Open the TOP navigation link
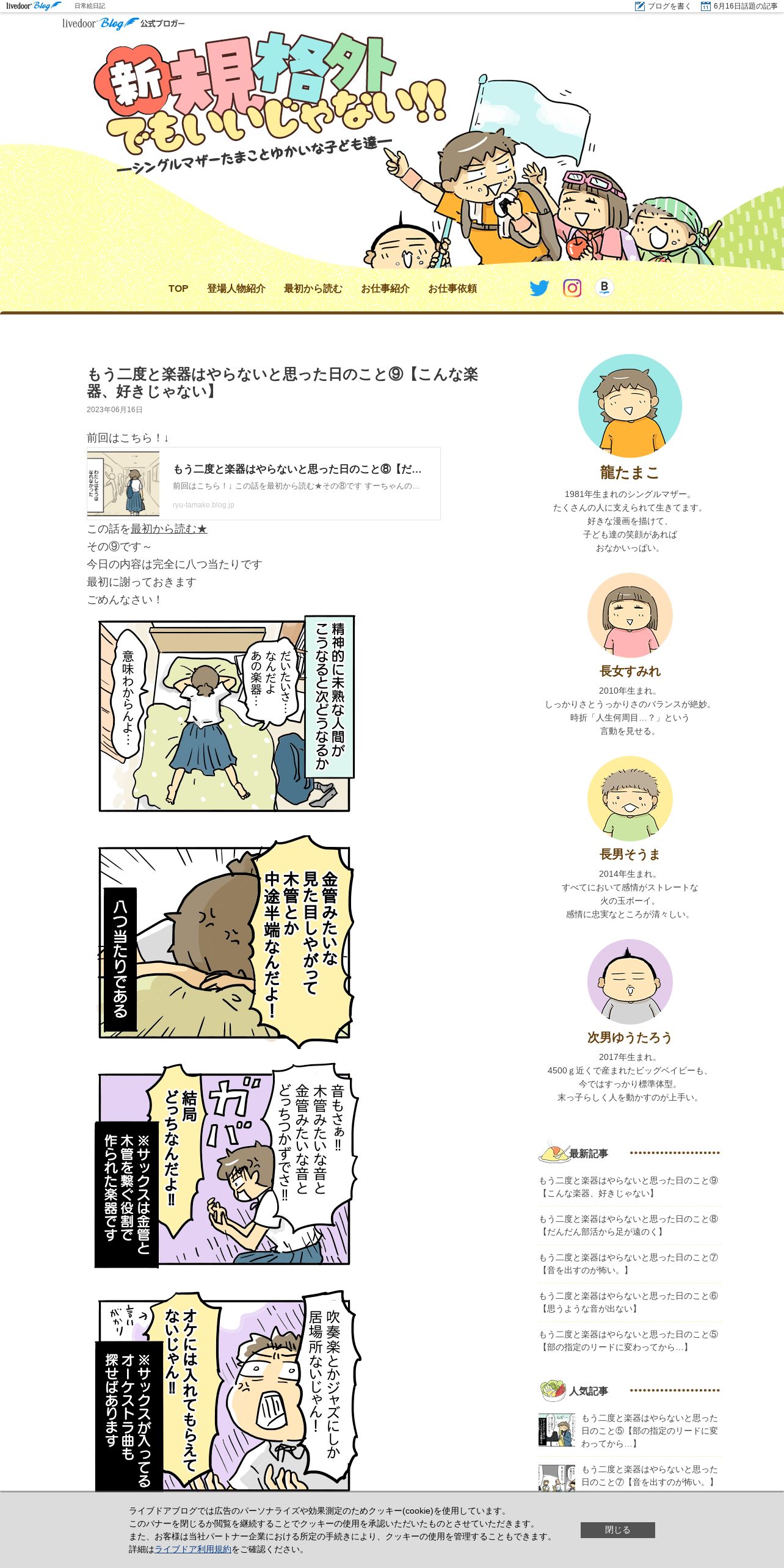The image size is (784, 1568). coord(178,289)
